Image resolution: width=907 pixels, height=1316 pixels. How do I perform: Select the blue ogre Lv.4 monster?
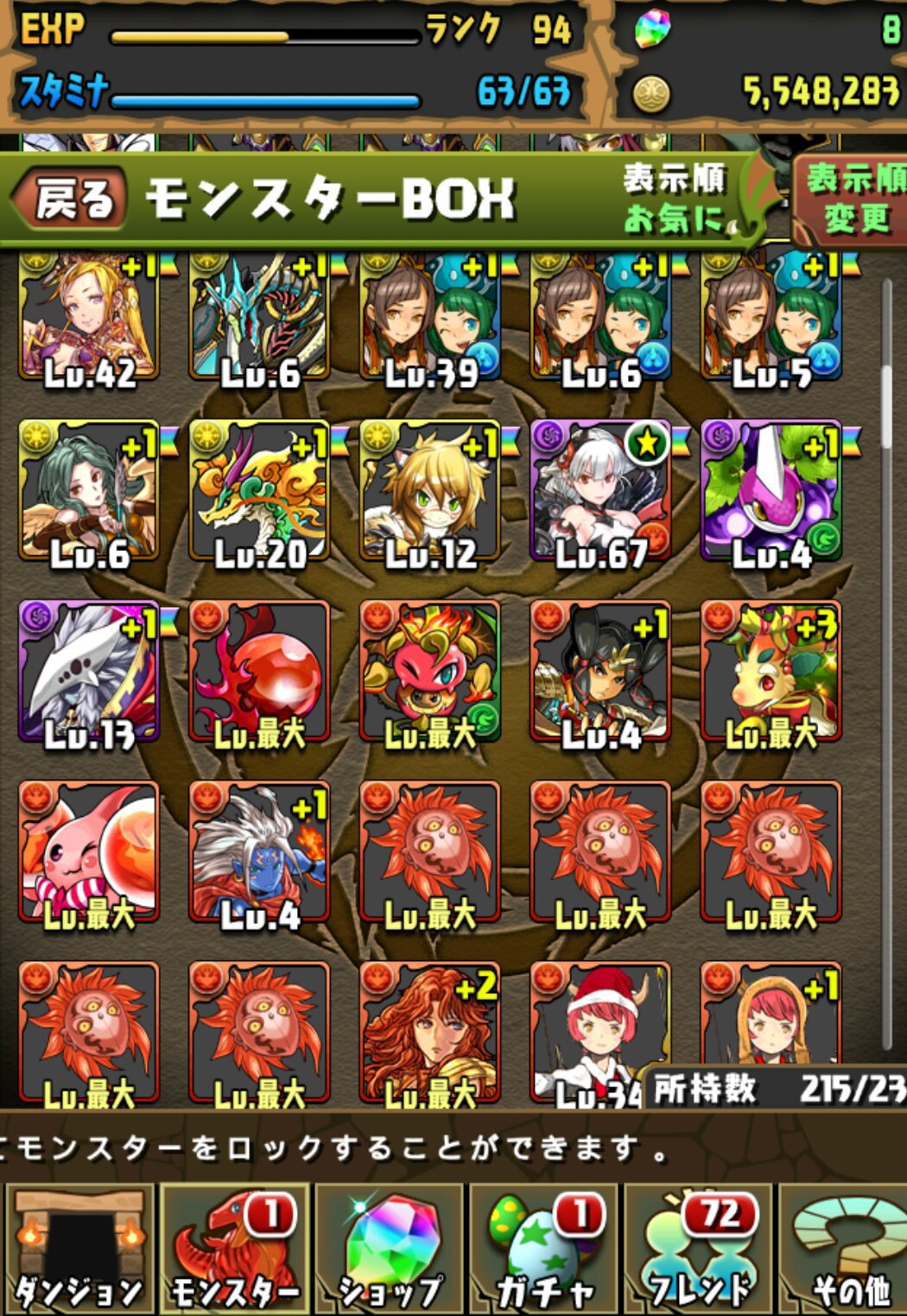tap(259, 852)
